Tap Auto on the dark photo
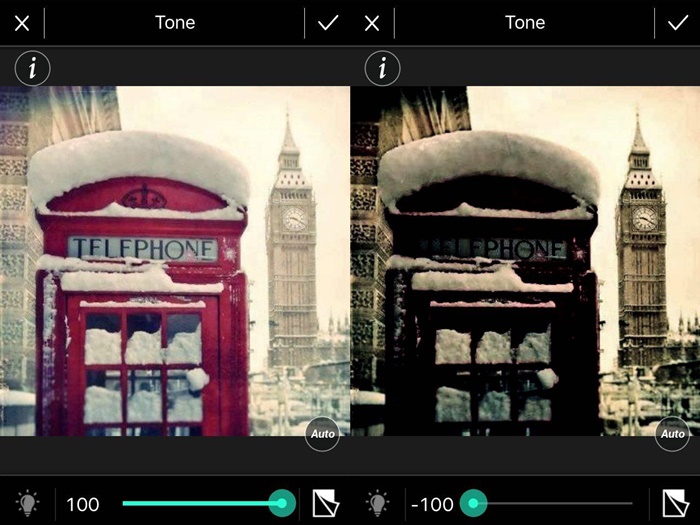This screenshot has width=700, height=525. point(673,434)
